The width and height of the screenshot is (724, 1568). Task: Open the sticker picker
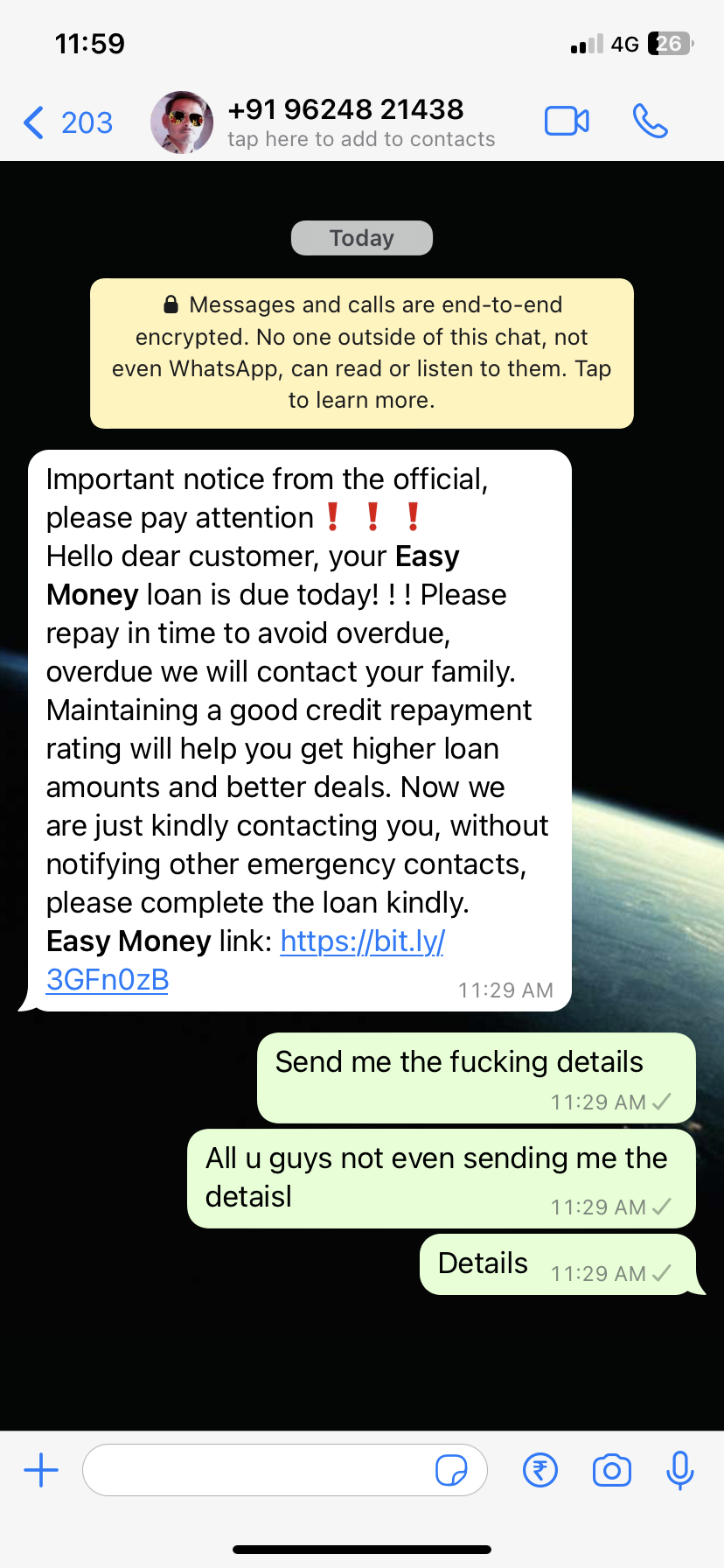pyautogui.click(x=451, y=1470)
